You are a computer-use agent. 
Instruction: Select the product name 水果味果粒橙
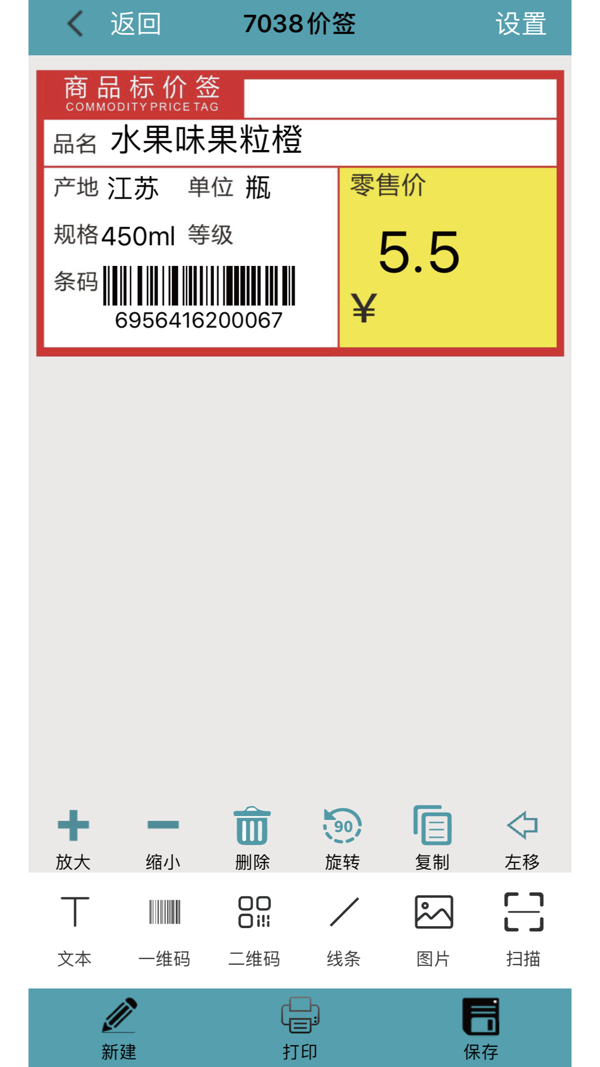[x=206, y=141]
